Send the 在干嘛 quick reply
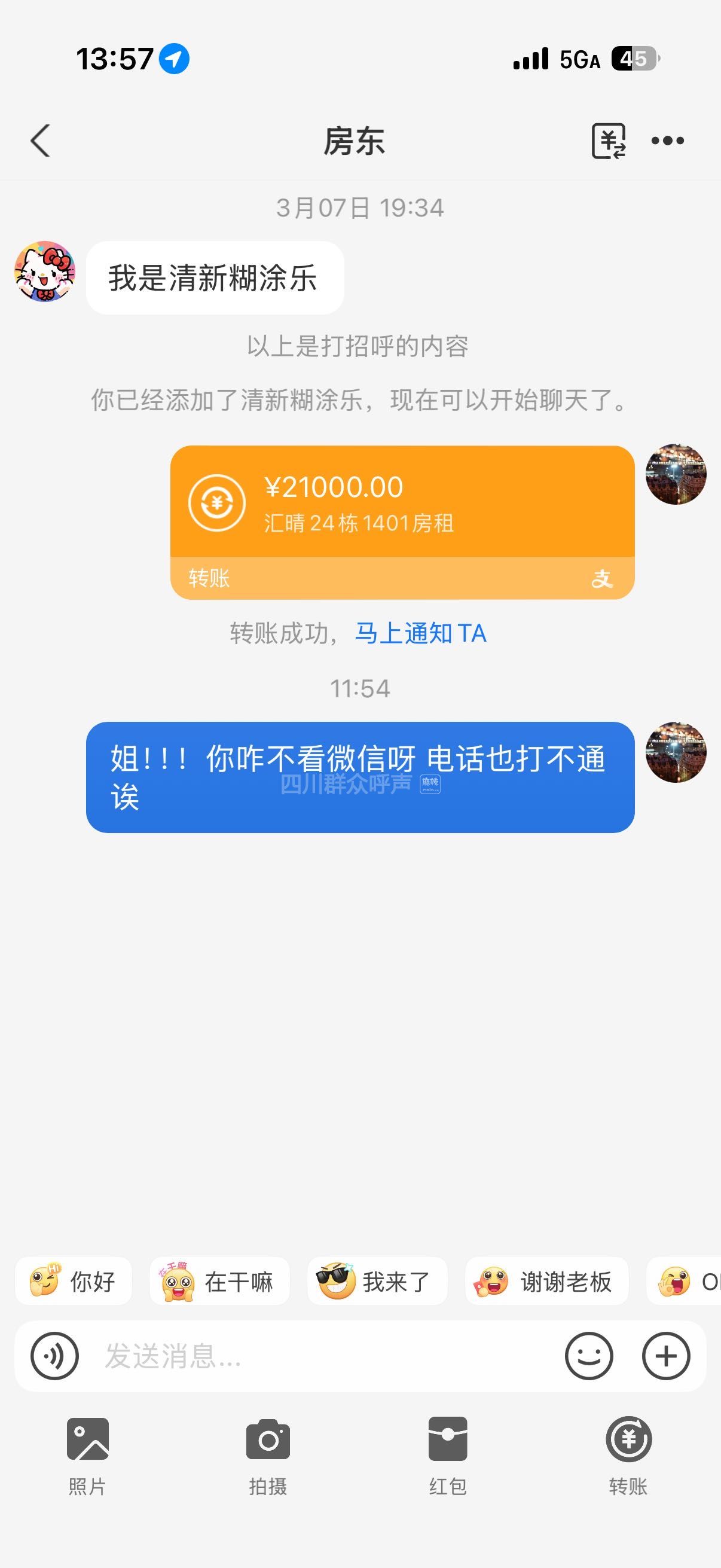 (219, 1282)
